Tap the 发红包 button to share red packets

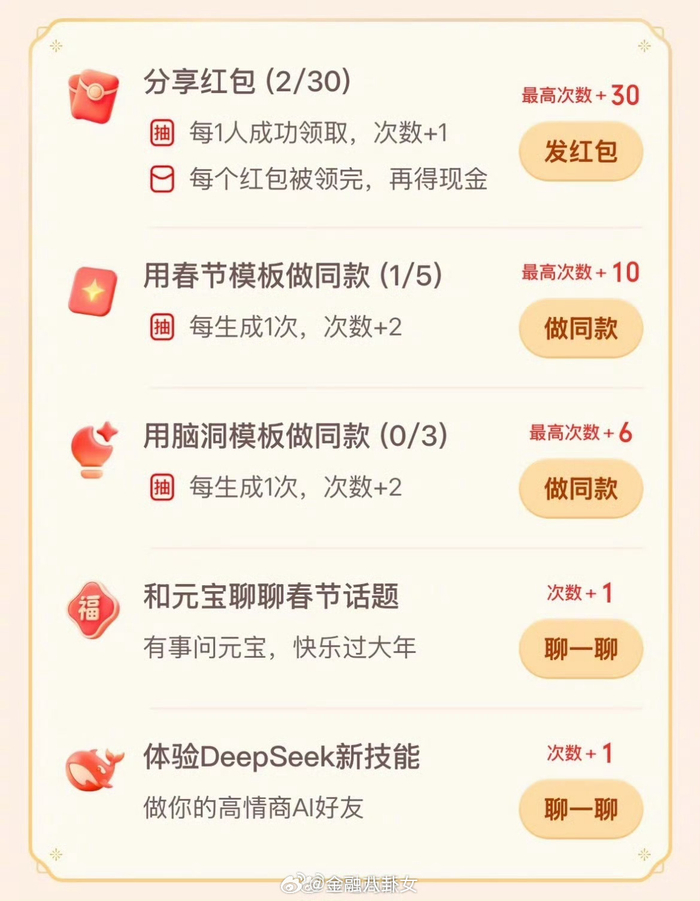tap(580, 151)
